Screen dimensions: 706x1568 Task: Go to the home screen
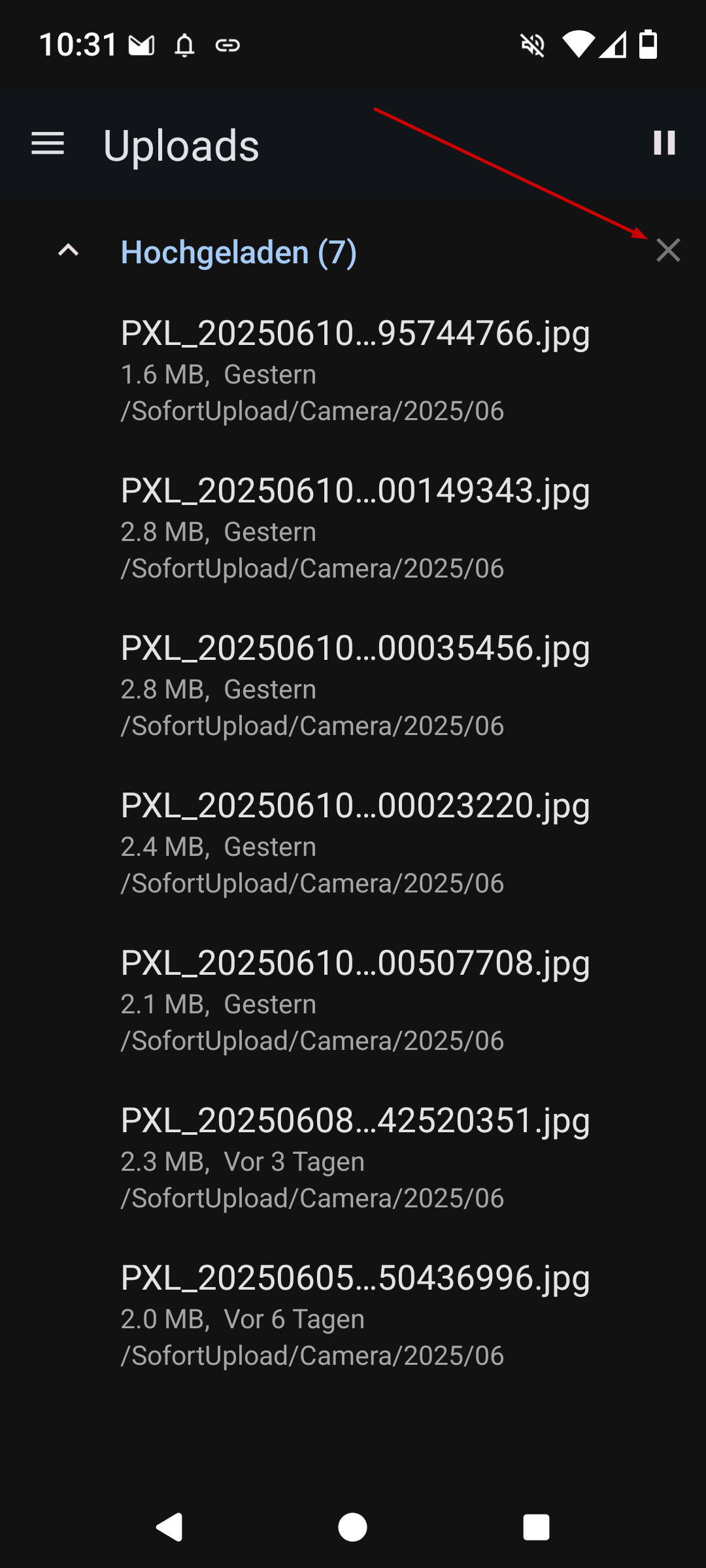352,1527
